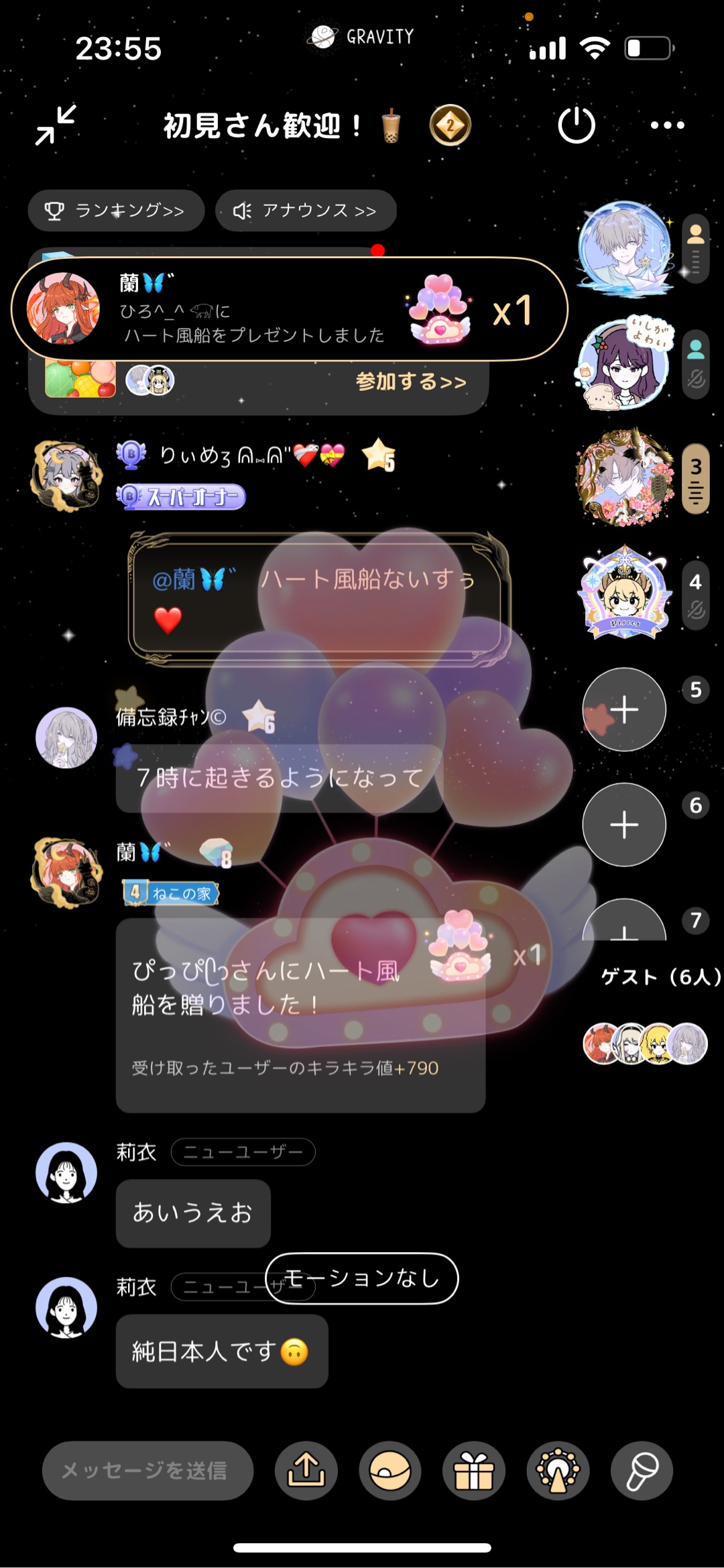This screenshot has width=724, height=1568.
Task: Minimize the voice room window
Action: [x=56, y=125]
